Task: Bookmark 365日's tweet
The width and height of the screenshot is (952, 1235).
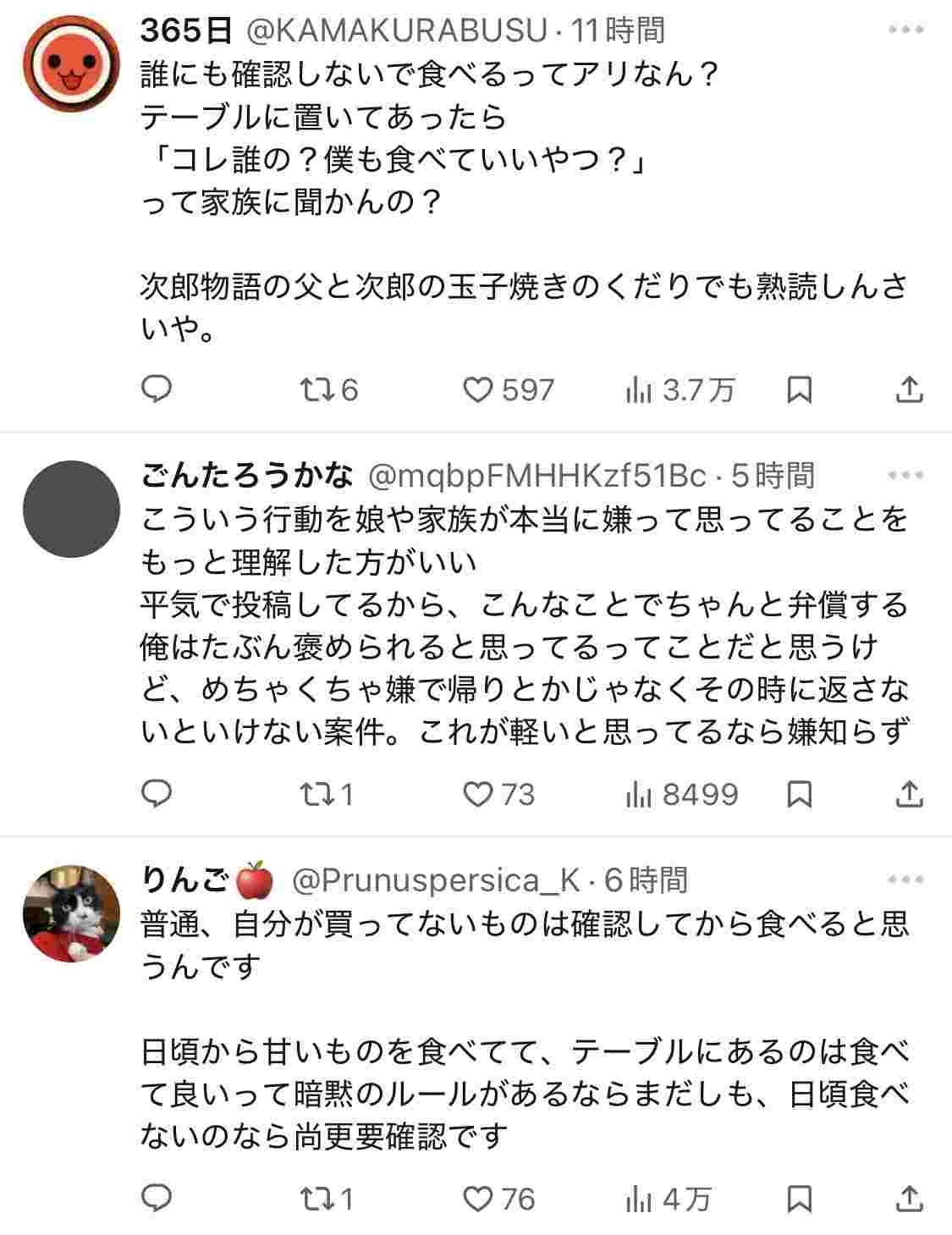Action: [800, 389]
